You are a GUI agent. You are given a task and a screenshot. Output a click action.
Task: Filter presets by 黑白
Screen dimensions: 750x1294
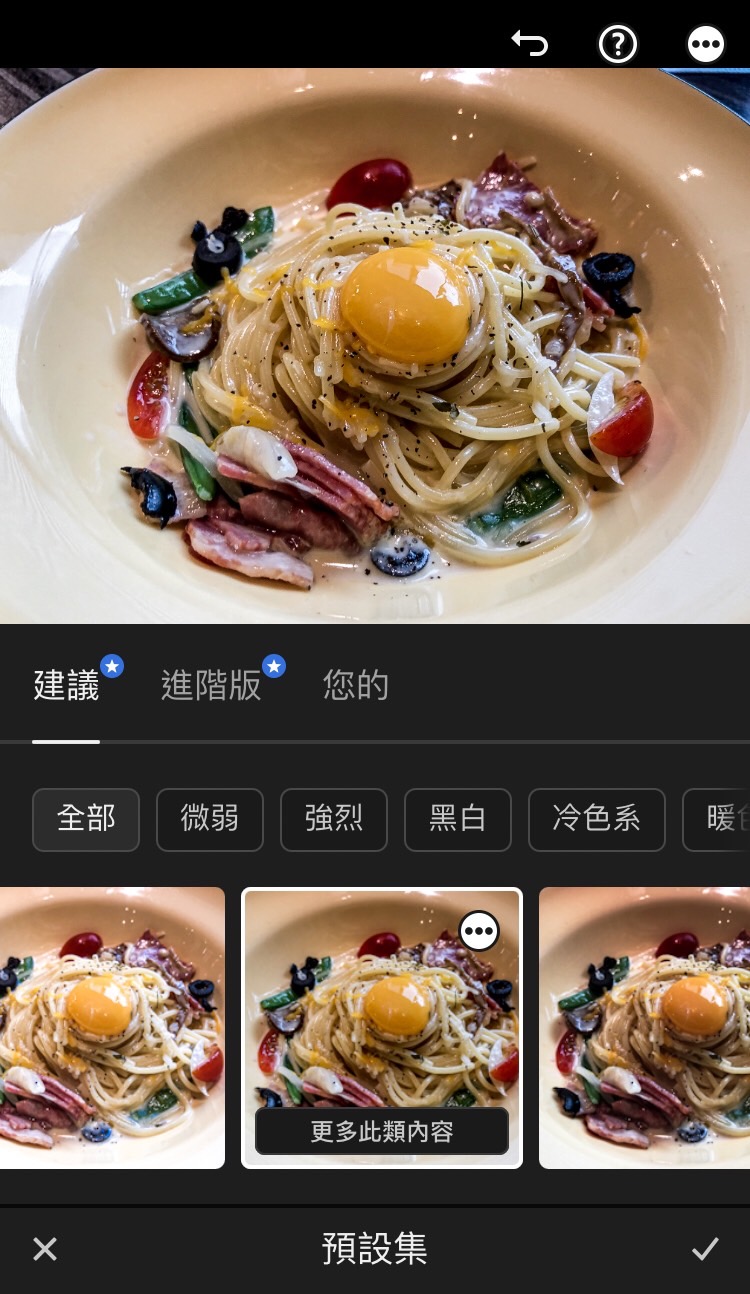pos(458,819)
